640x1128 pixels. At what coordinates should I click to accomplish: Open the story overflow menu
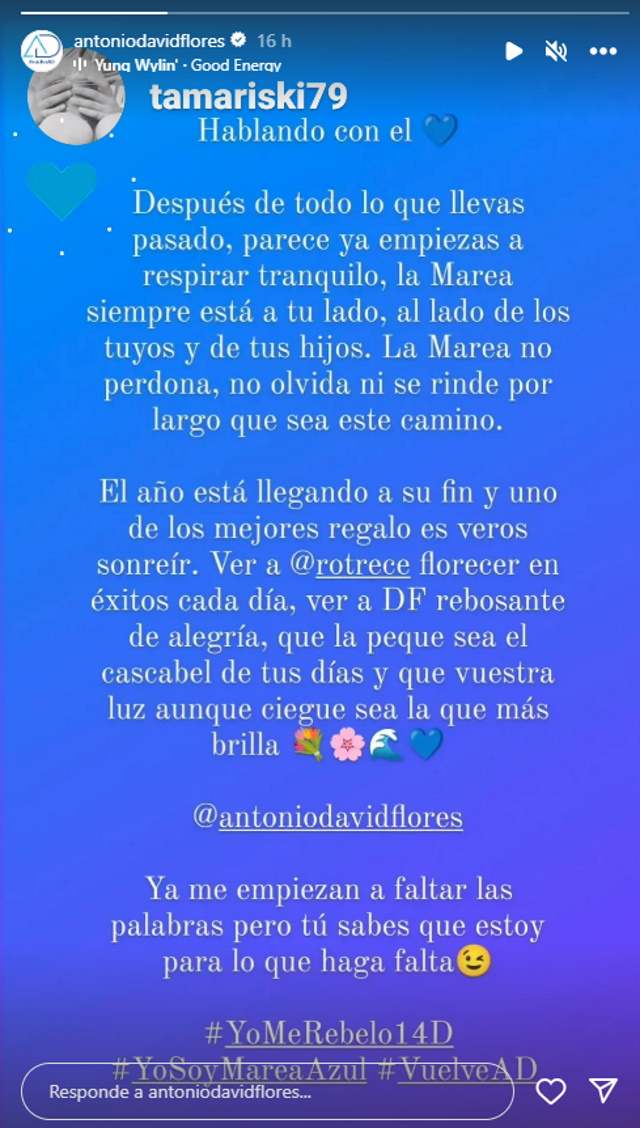pyautogui.click(x=603, y=50)
